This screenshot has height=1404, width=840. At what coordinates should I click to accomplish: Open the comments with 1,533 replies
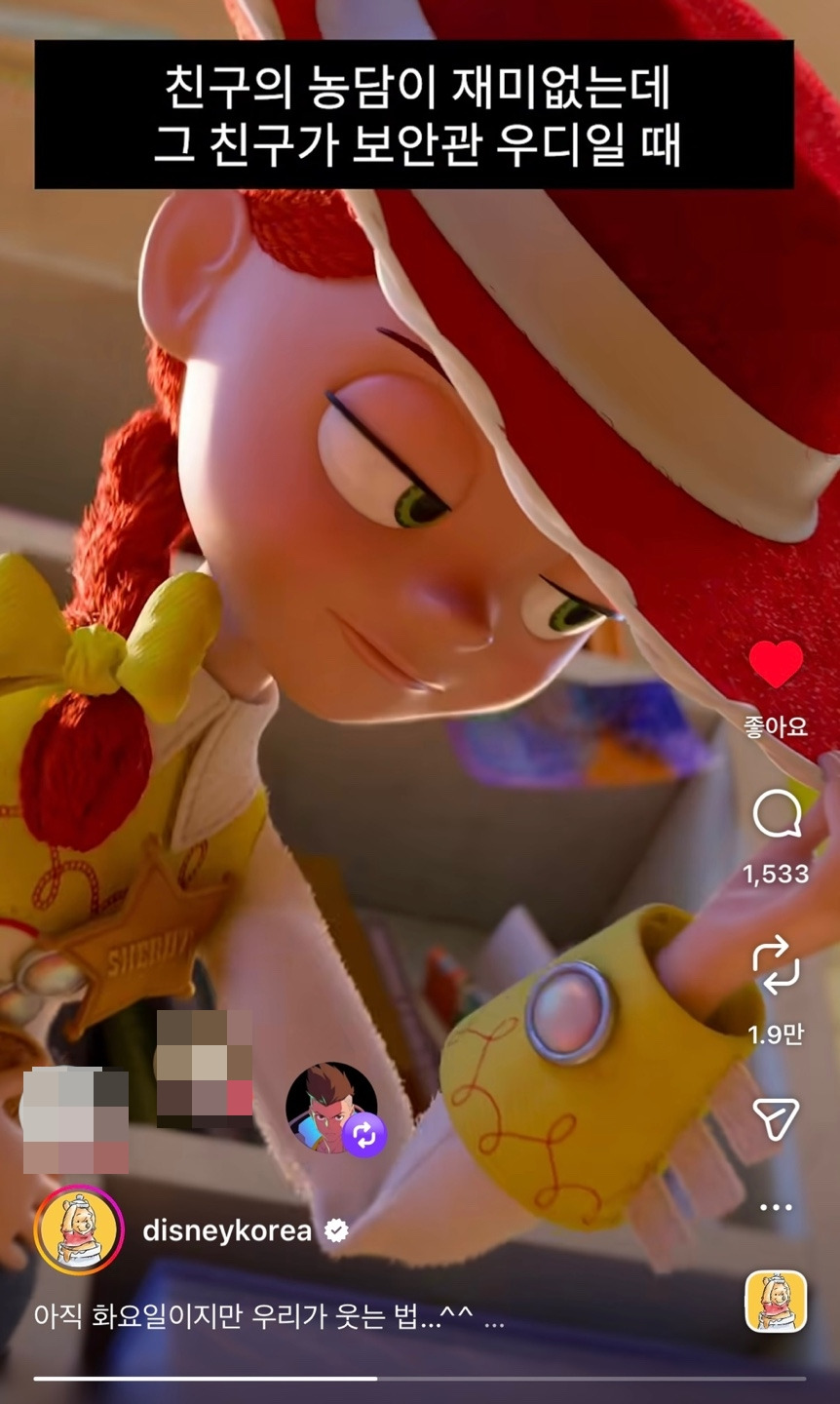(777, 814)
